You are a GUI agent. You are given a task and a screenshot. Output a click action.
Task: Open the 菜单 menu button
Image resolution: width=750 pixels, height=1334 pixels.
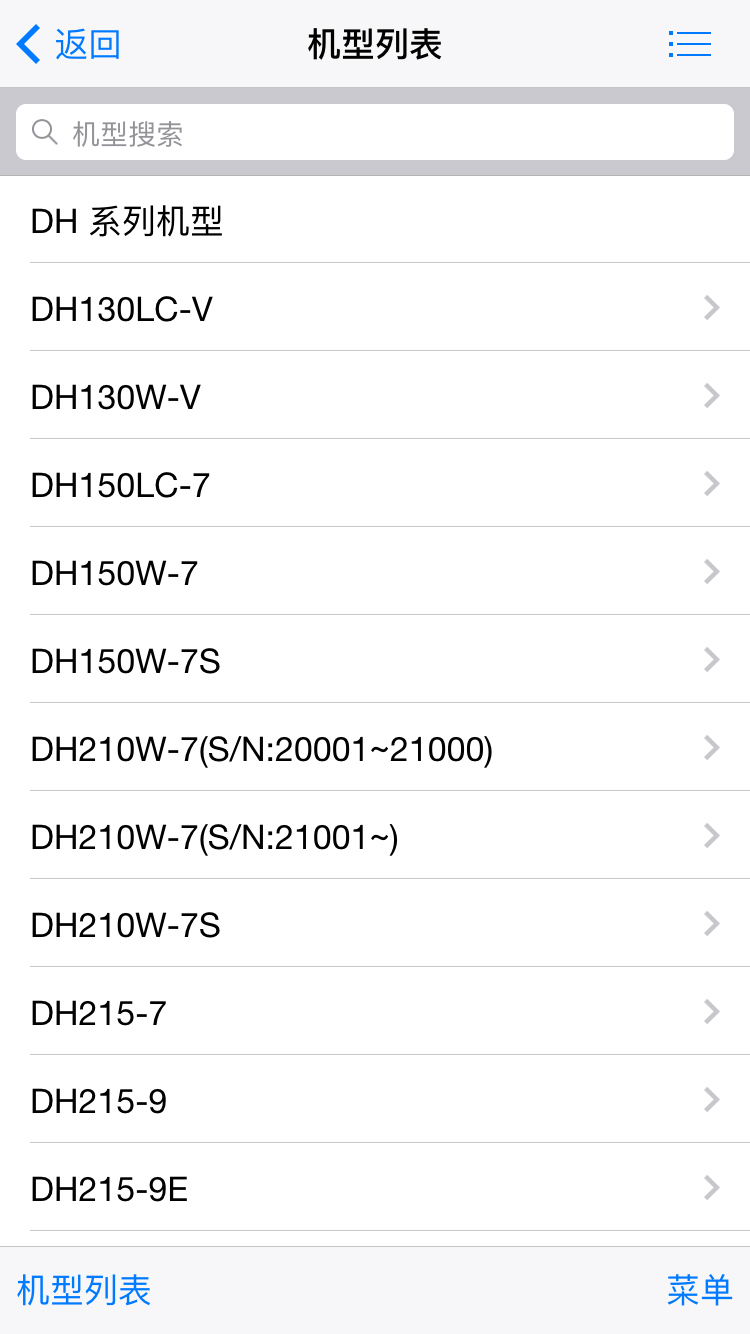699,1290
